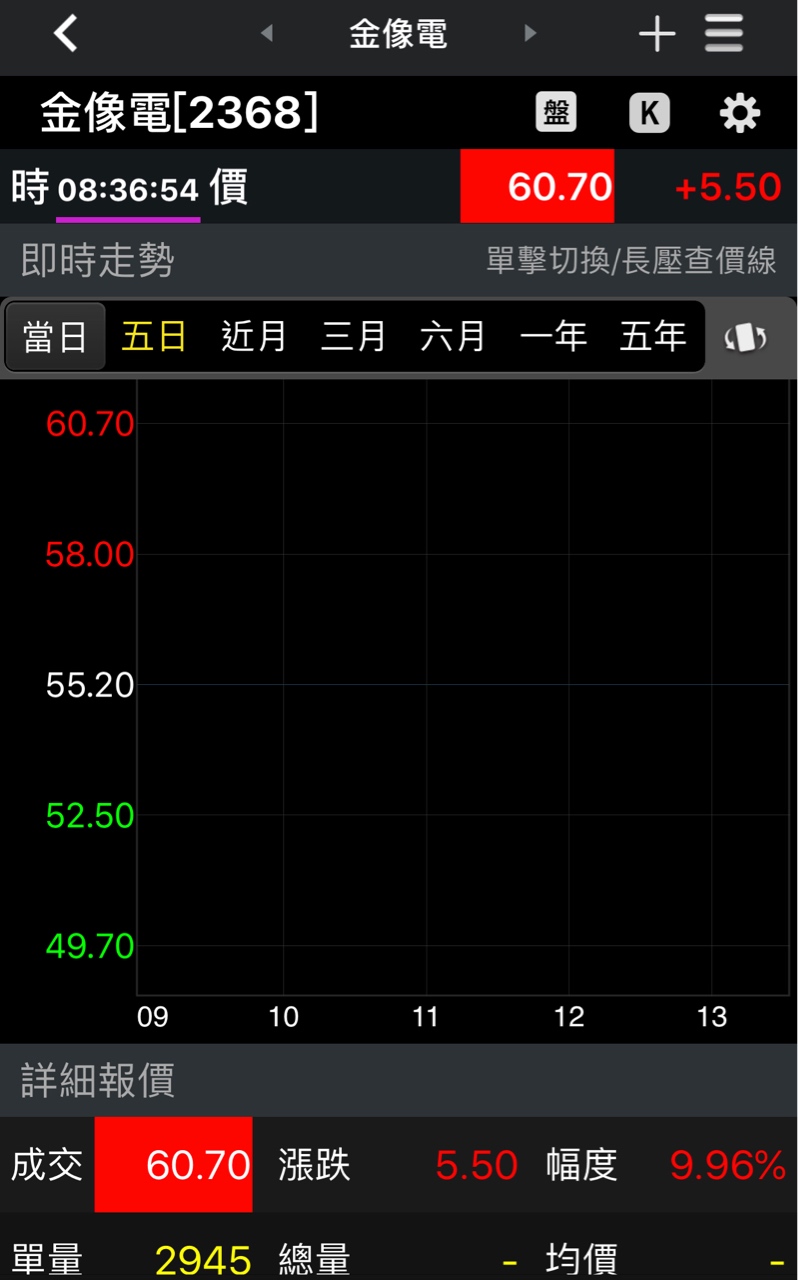Switch to the next stock with right arrow
This screenshot has width=798, height=1280.
point(530,34)
